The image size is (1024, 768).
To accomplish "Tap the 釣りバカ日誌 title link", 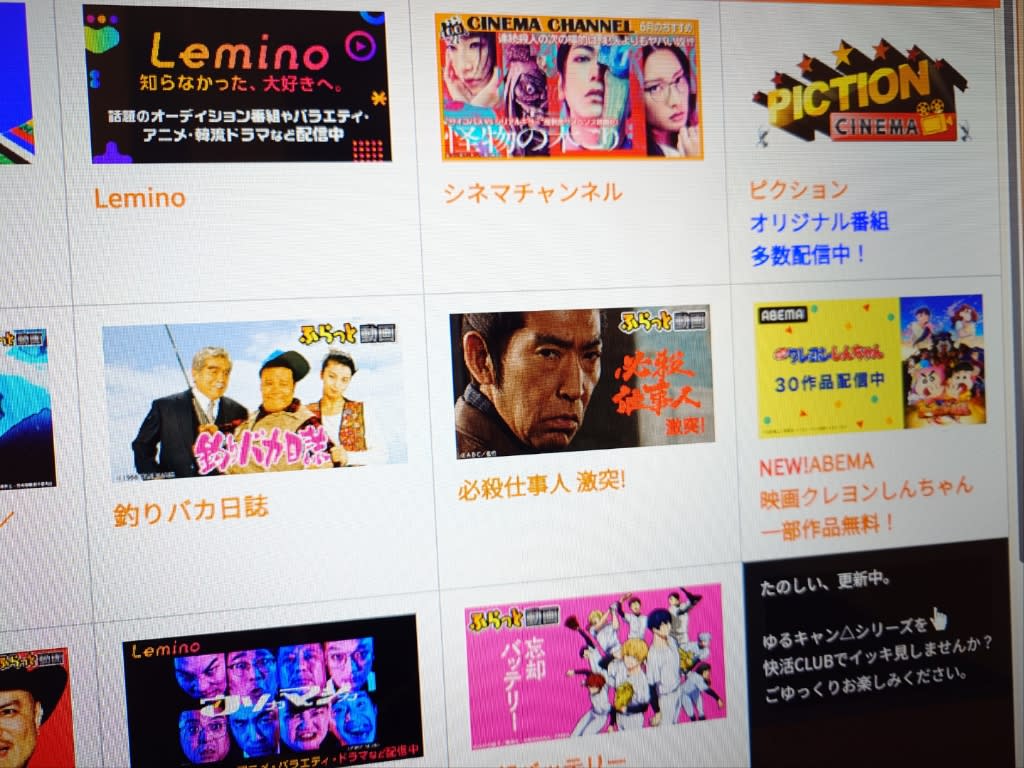I will [x=191, y=510].
